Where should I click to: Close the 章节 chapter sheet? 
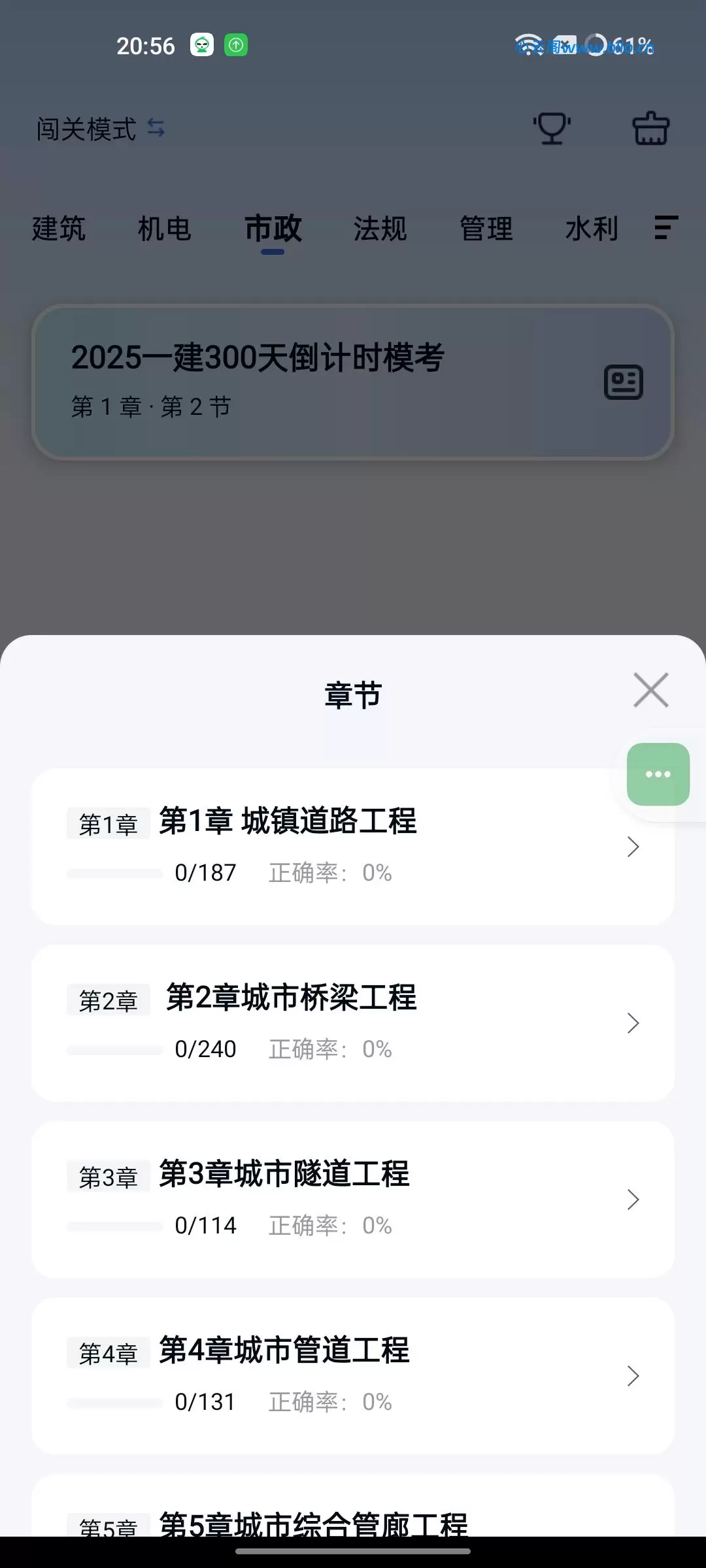pyautogui.click(x=650, y=690)
